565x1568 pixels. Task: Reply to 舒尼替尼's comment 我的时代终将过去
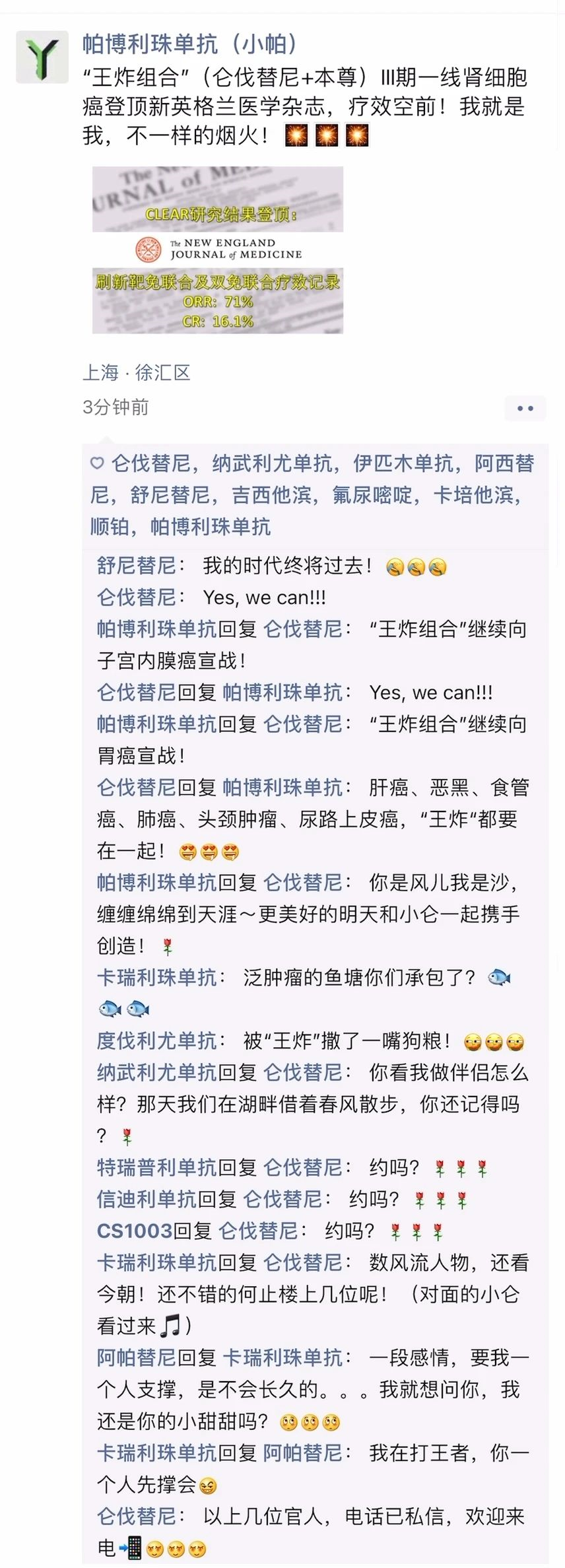tap(287, 566)
